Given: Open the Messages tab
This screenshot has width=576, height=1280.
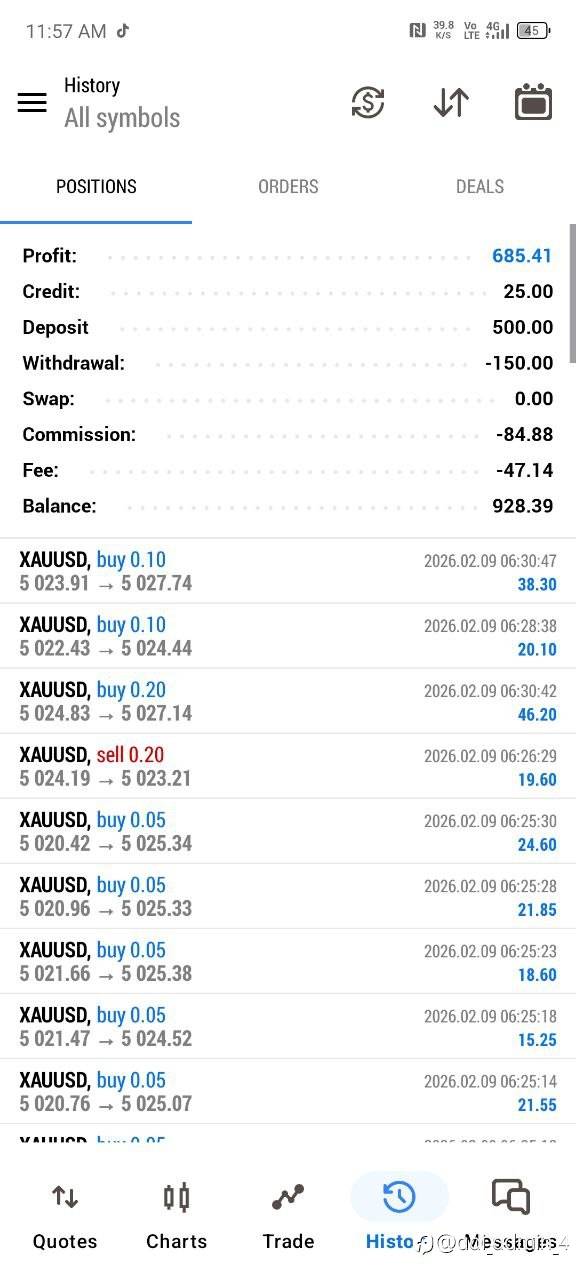Looking at the screenshot, I should coord(511,1215).
